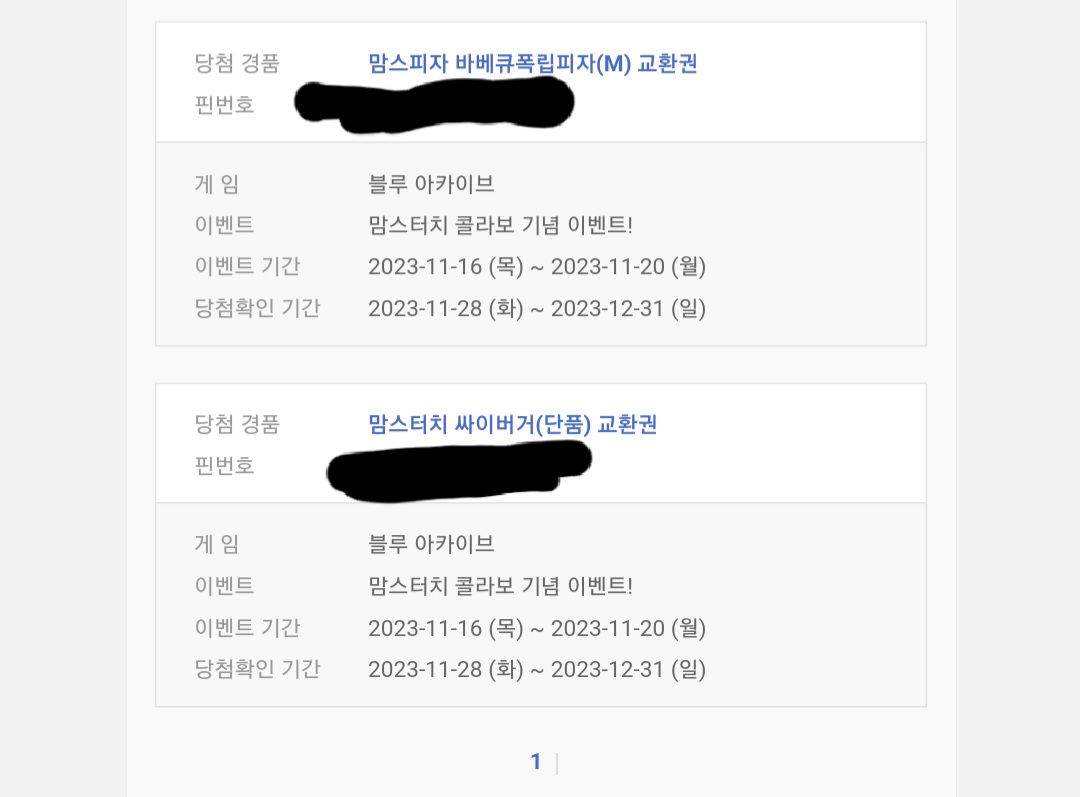Go to page 1 in the pagination
The height and width of the screenshot is (797, 1080).
point(535,761)
